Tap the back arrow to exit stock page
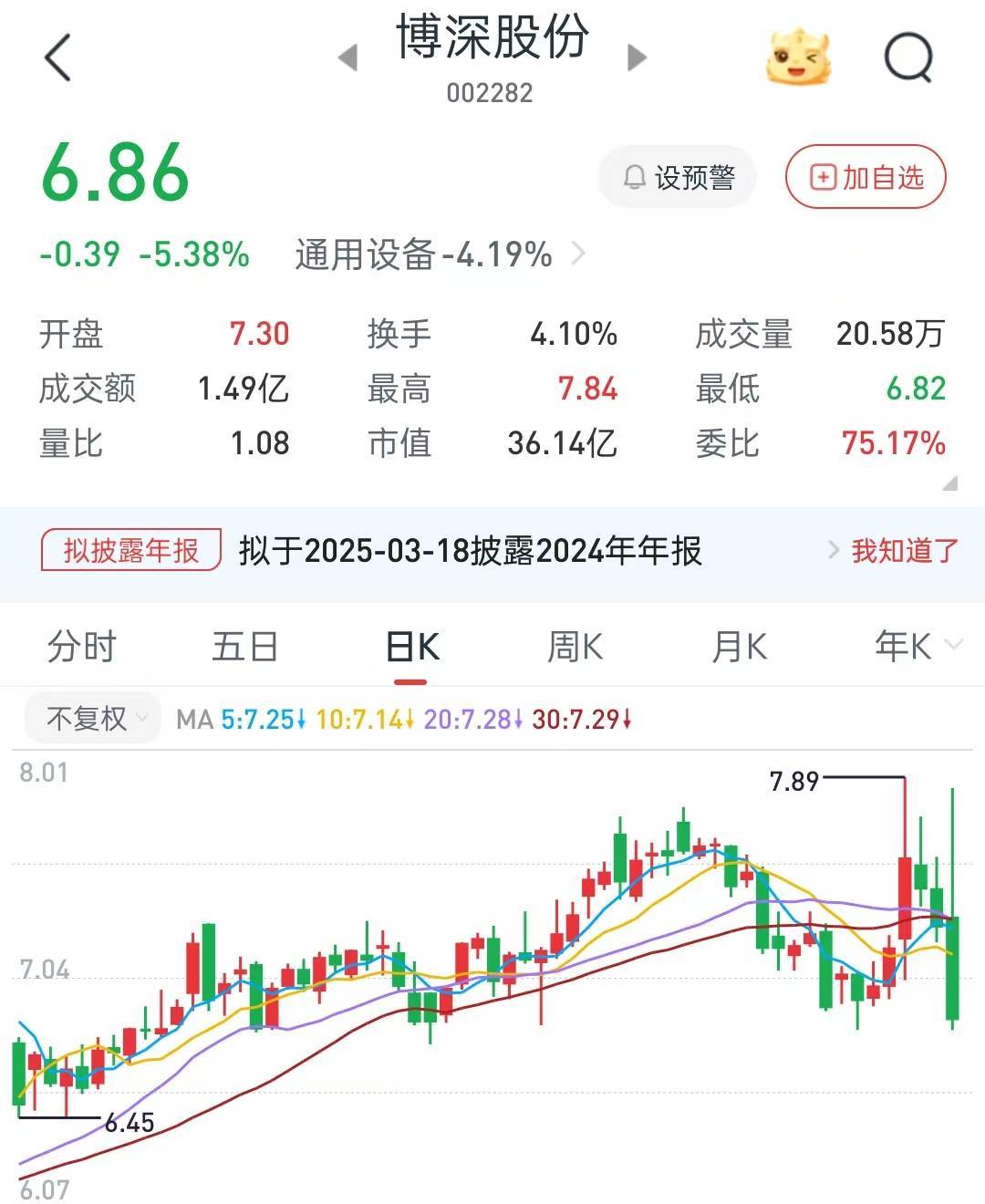 (x=58, y=57)
